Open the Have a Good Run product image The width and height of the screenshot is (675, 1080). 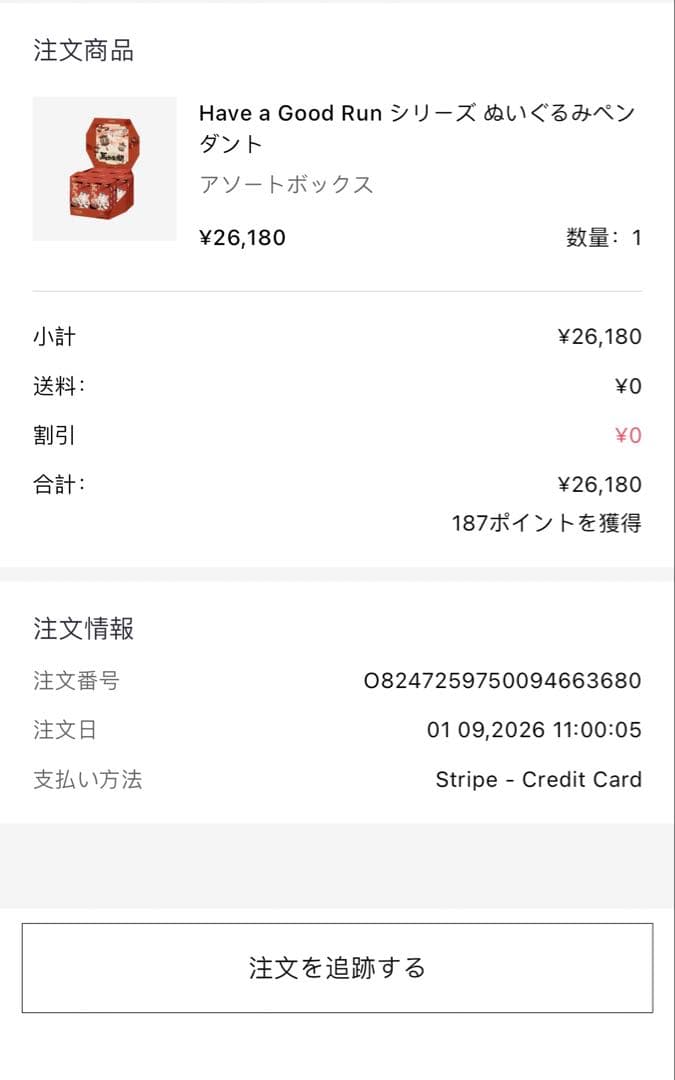[105, 169]
